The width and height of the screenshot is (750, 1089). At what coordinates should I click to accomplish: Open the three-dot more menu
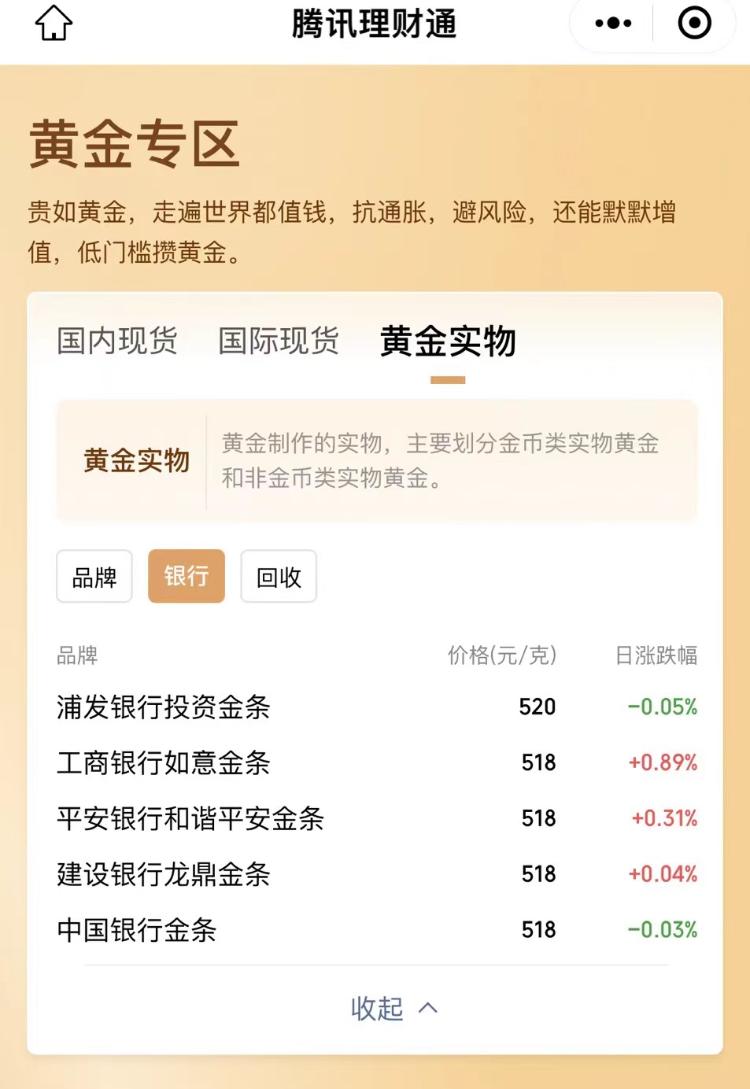(613, 23)
